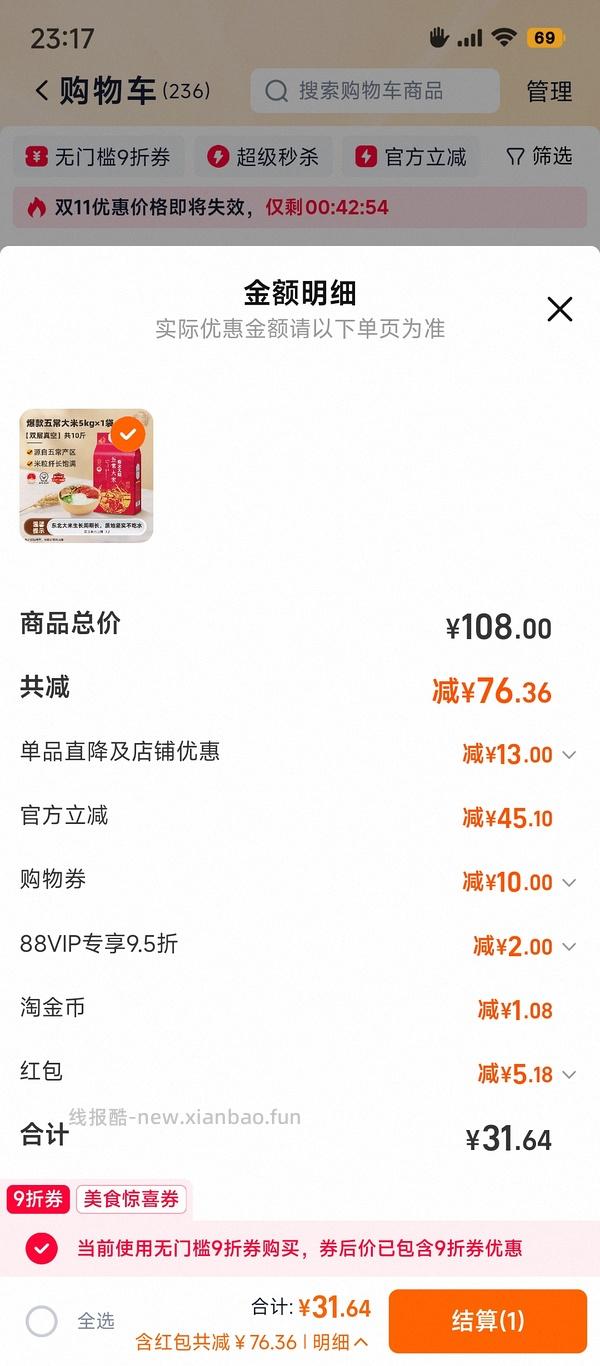
Task: Expand the 红包 discount details
Action: pyautogui.click(x=569, y=1074)
